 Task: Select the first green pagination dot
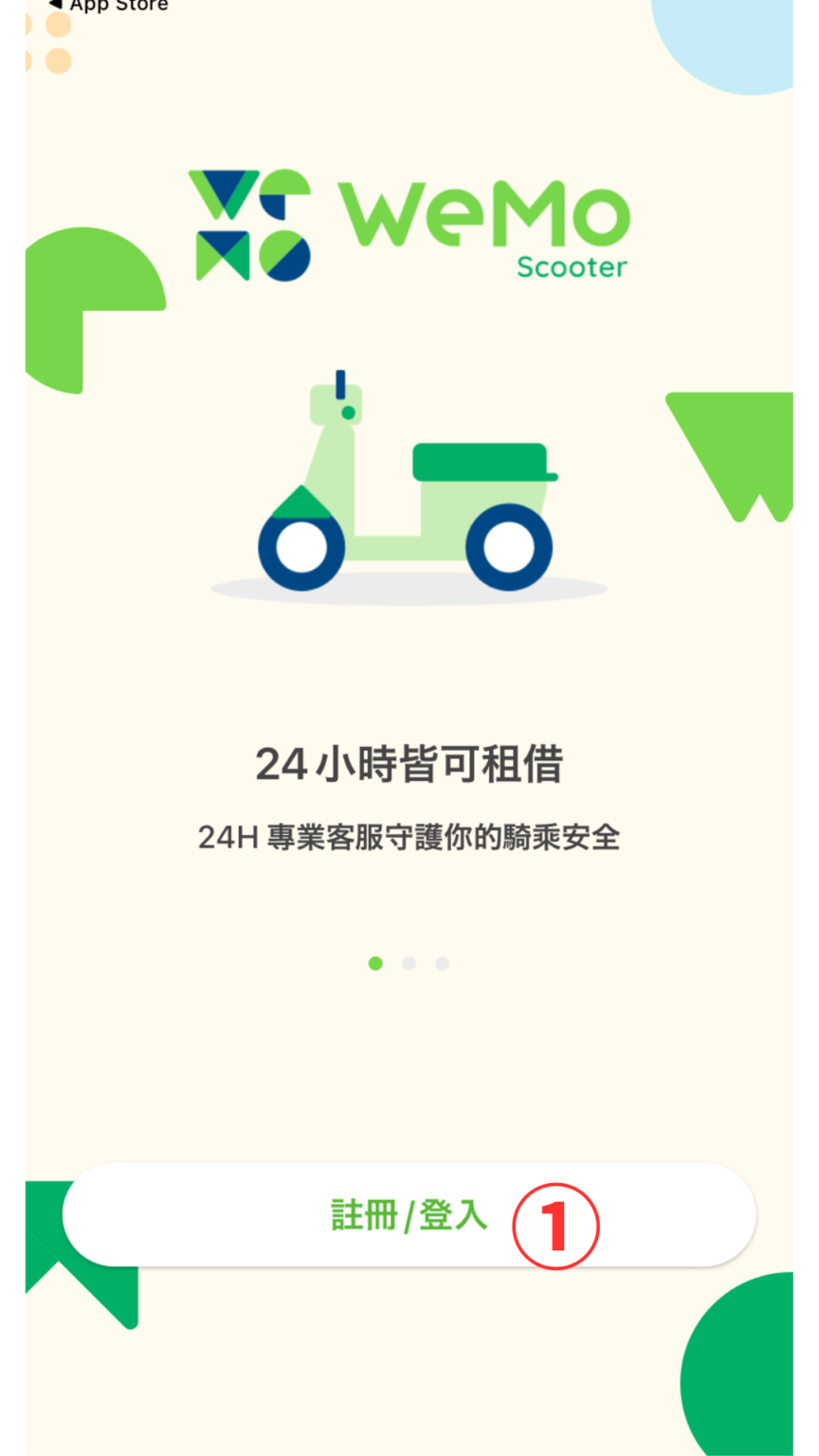tap(375, 963)
